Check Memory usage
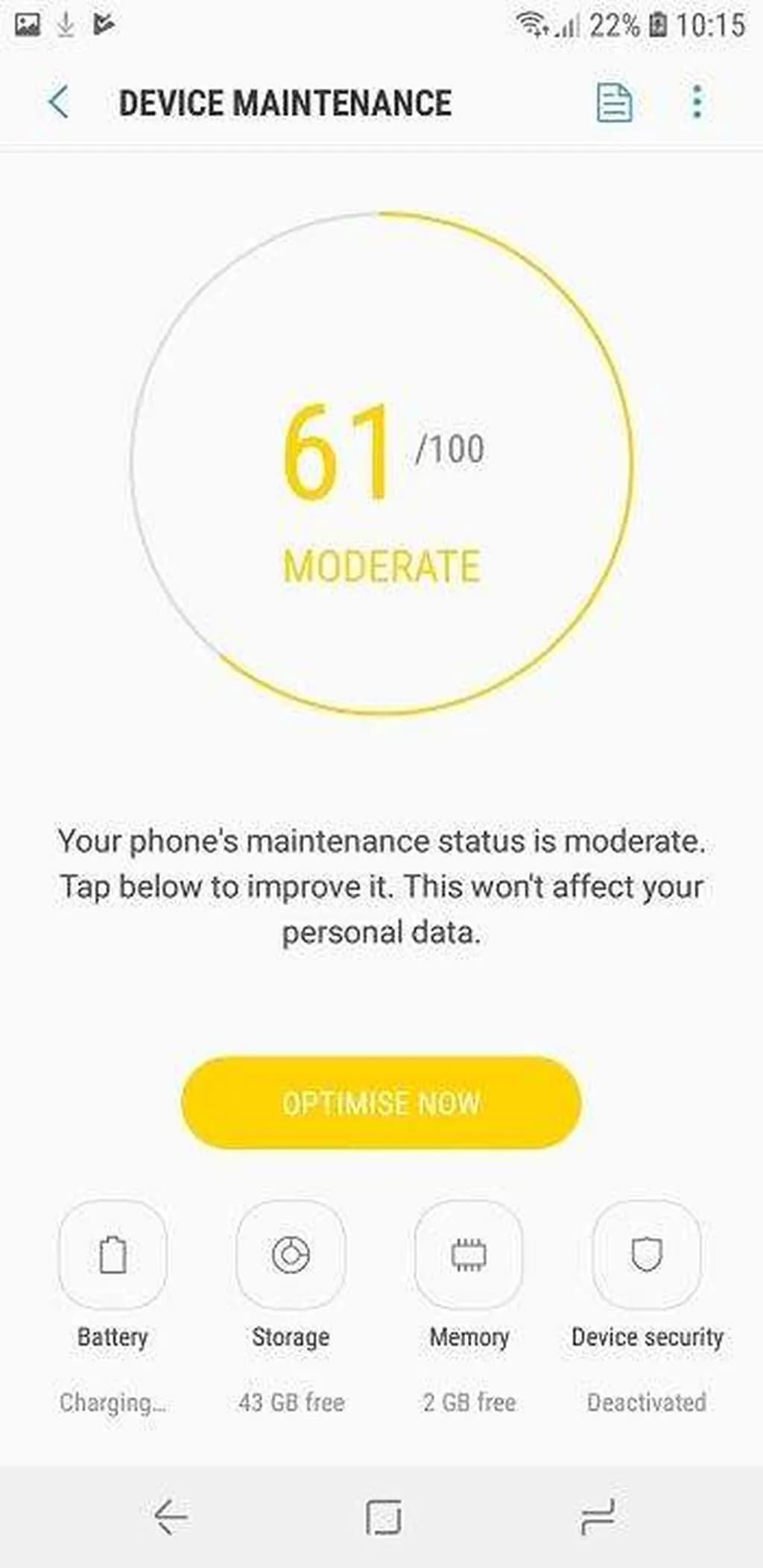763x1568 pixels. tap(469, 1256)
